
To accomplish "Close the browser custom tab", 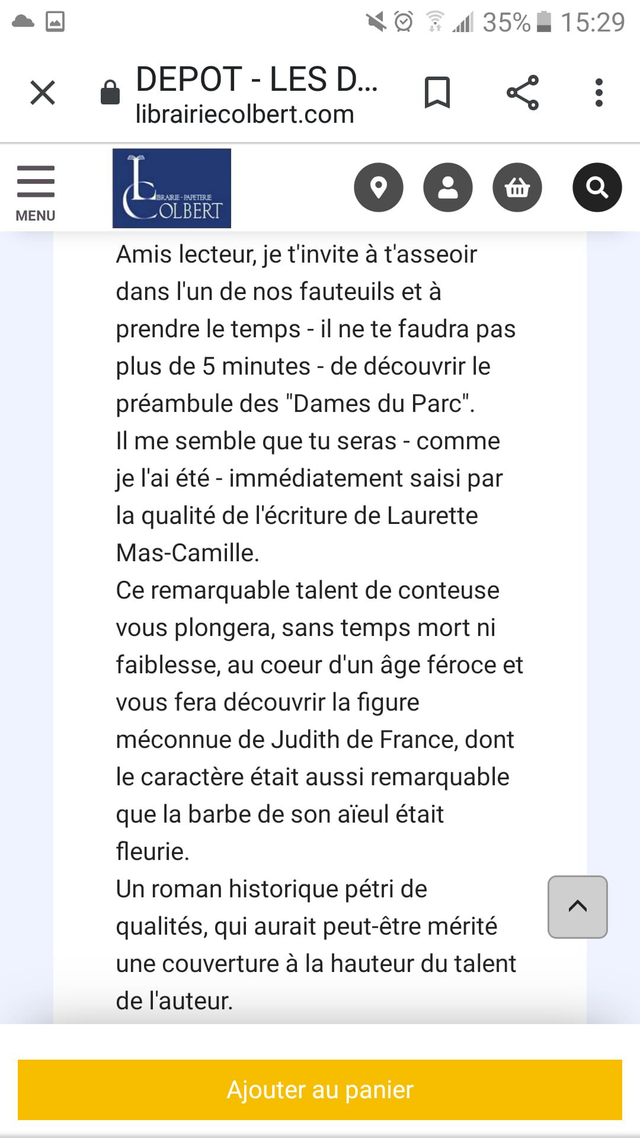I will coord(42,94).
